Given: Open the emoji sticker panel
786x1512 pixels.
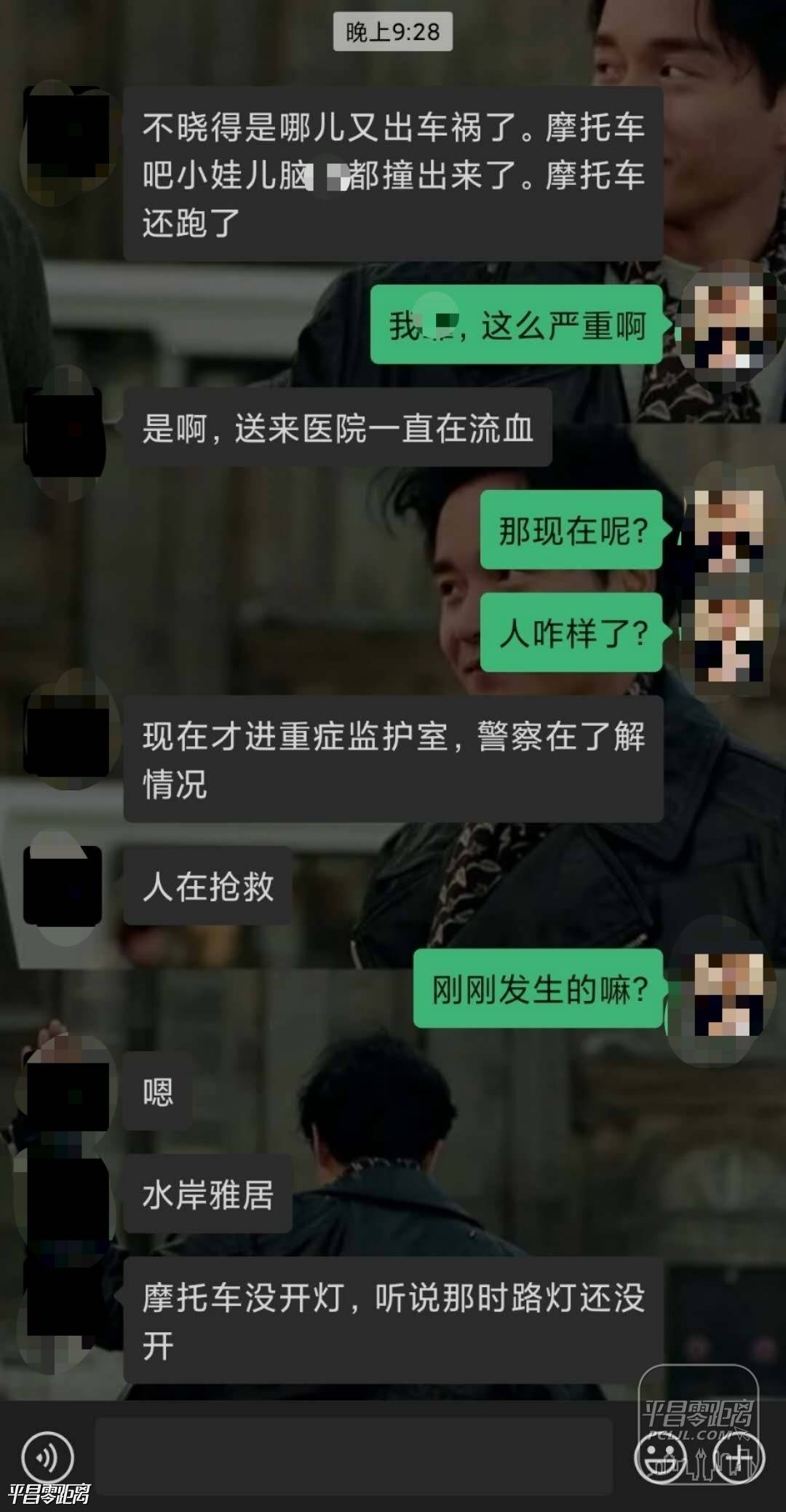Looking at the screenshot, I should pyautogui.click(x=660, y=1457).
